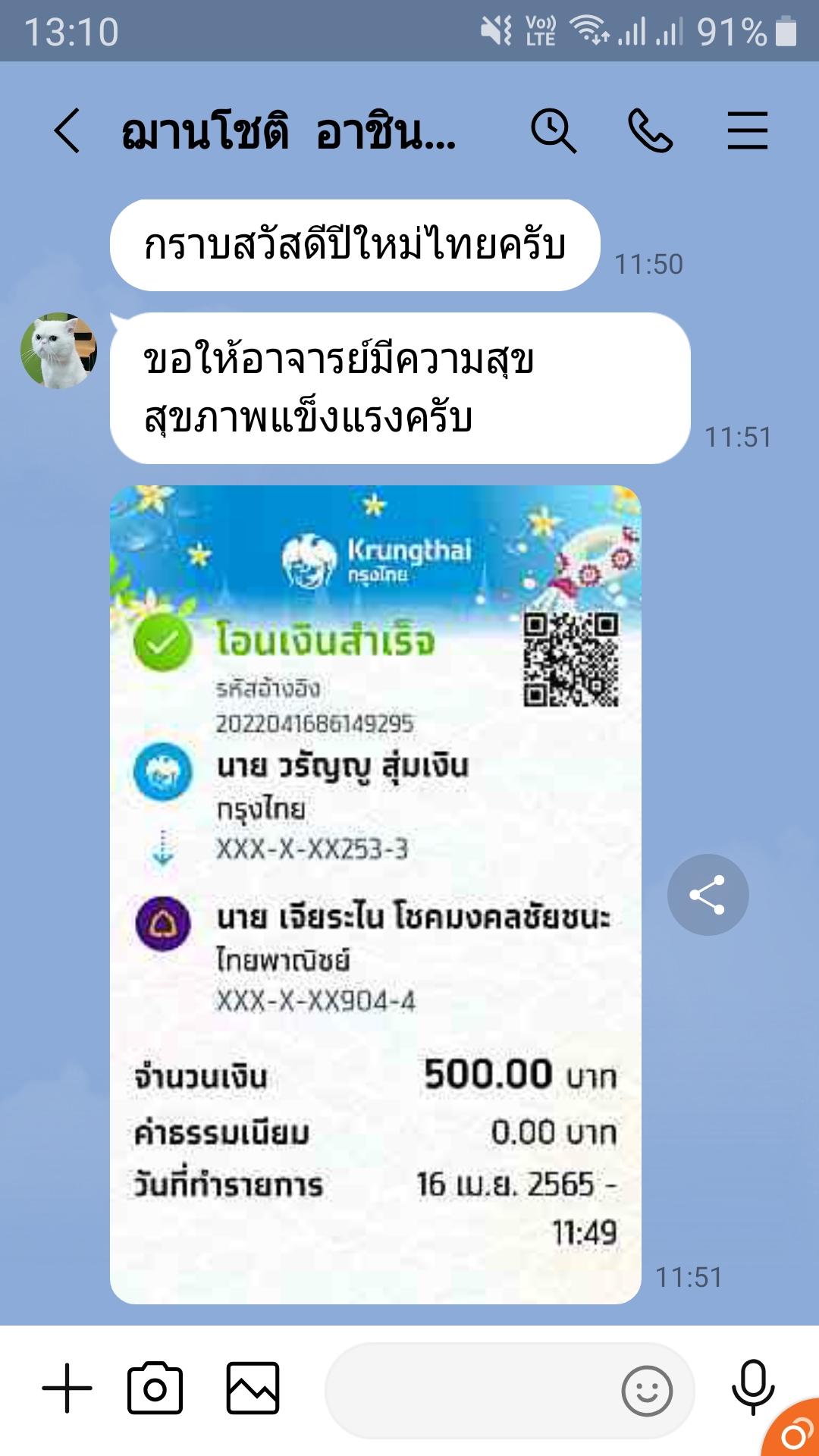Open the photo gallery picker
The image size is (819, 1456).
coord(253,1389)
